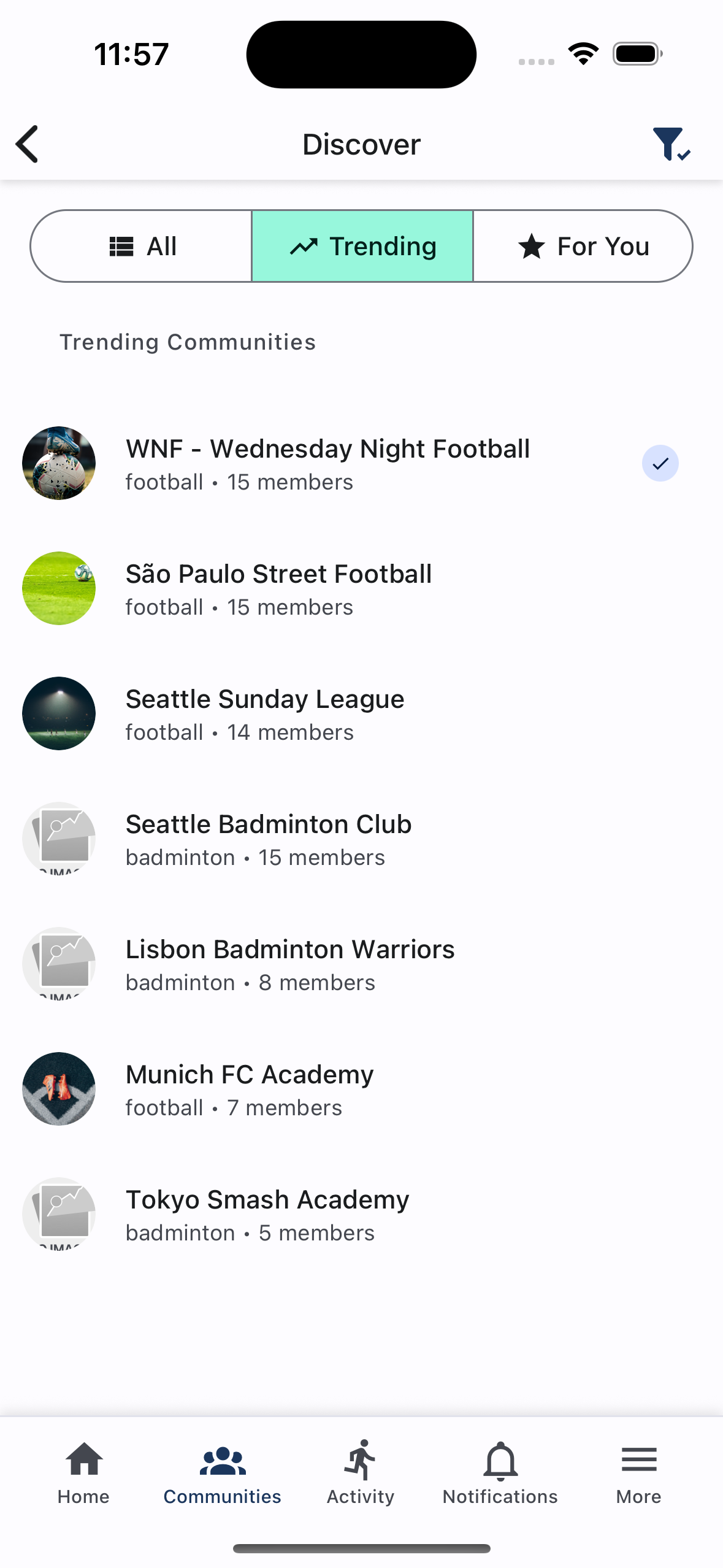723x1568 pixels.
Task: Tap the WiFi indicator in status bar
Action: click(x=583, y=53)
